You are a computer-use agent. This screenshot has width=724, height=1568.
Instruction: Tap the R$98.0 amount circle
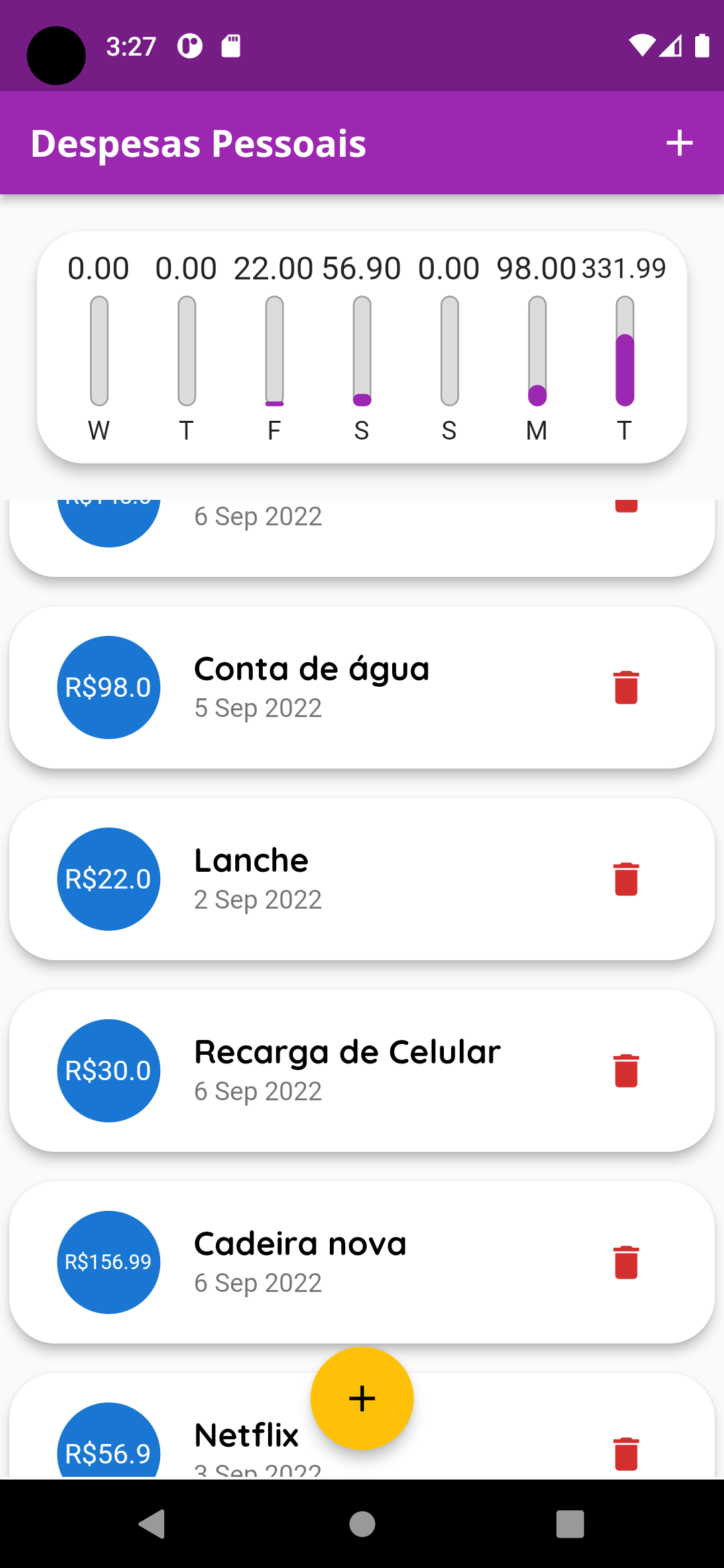[x=108, y=688]
